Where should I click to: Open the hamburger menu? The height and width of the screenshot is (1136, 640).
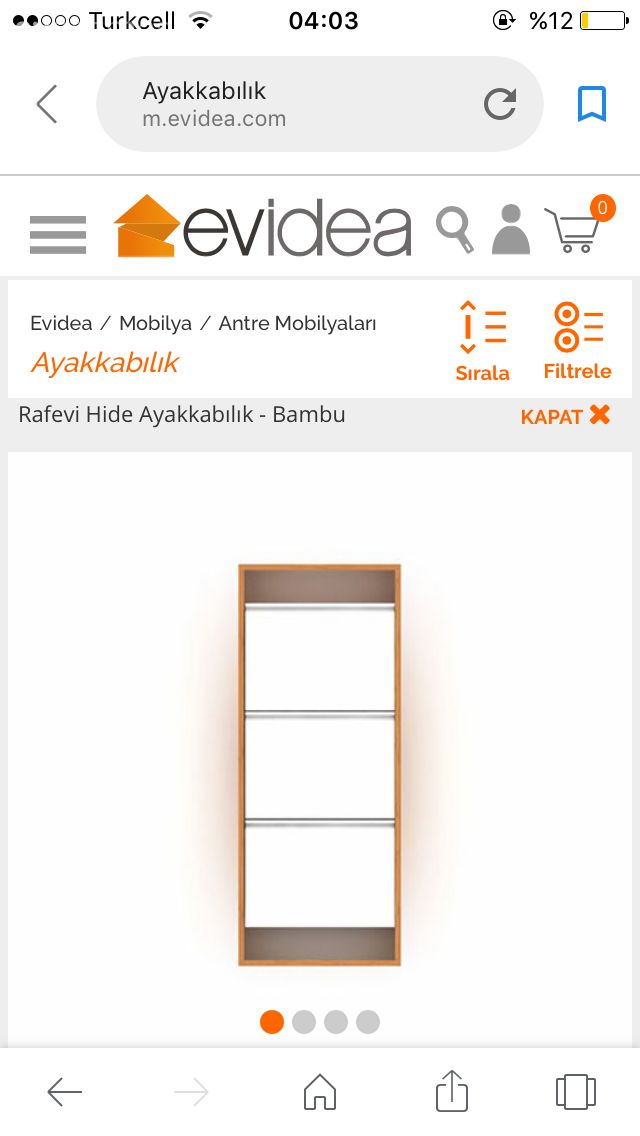(58, 234)
